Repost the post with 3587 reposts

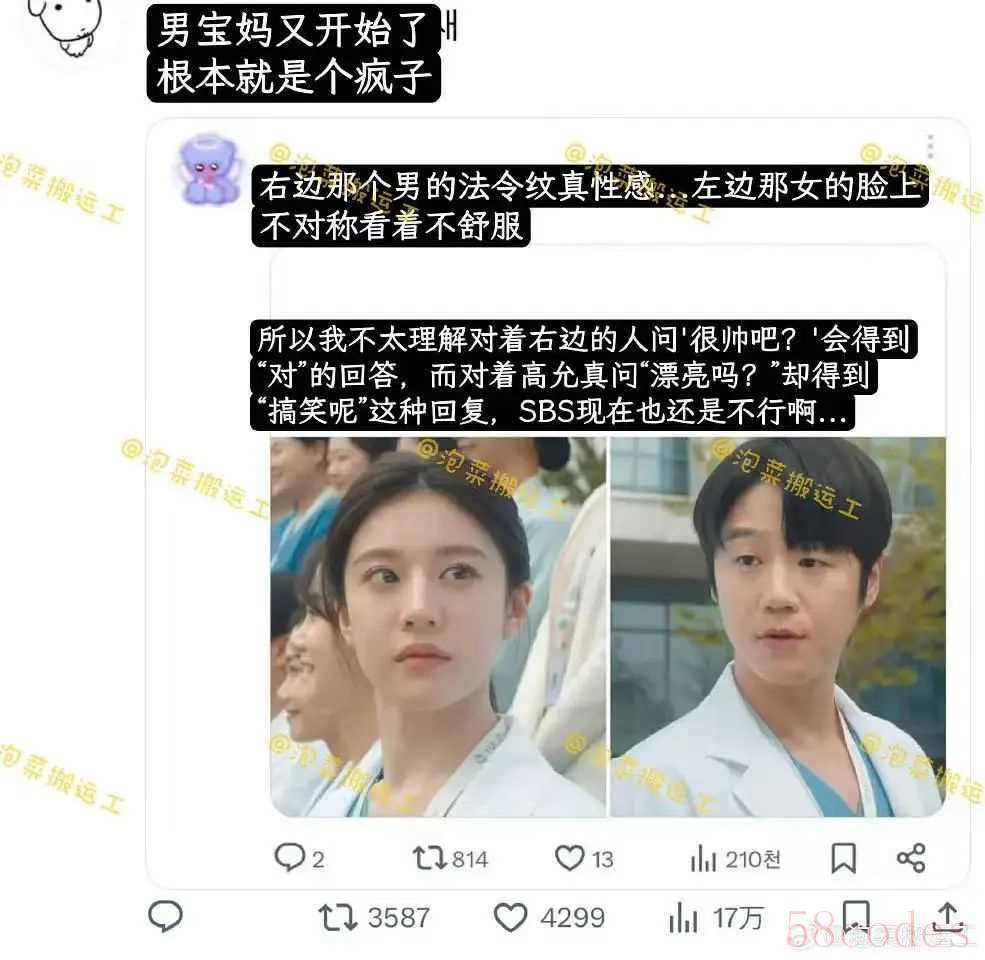pos(339,917)
